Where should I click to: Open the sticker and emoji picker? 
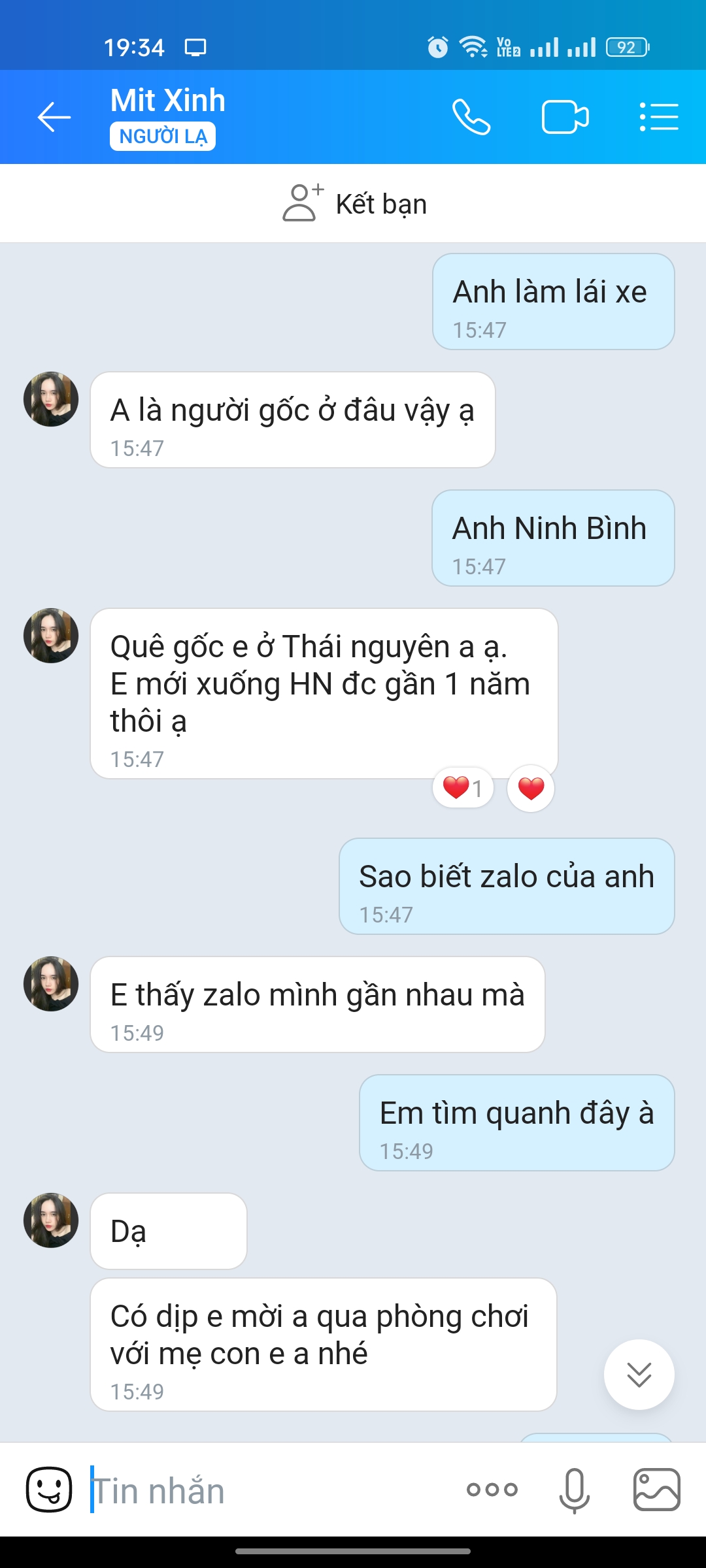pyautogui.click(x=49, y=1490)
